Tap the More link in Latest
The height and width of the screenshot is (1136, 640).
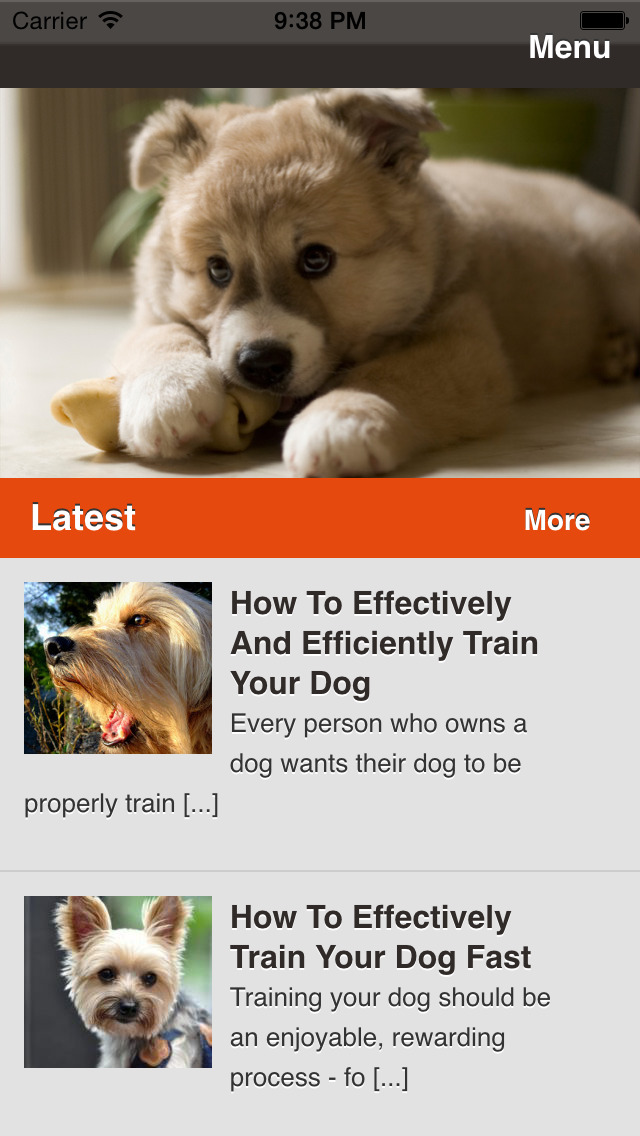(x=557, y=519)
